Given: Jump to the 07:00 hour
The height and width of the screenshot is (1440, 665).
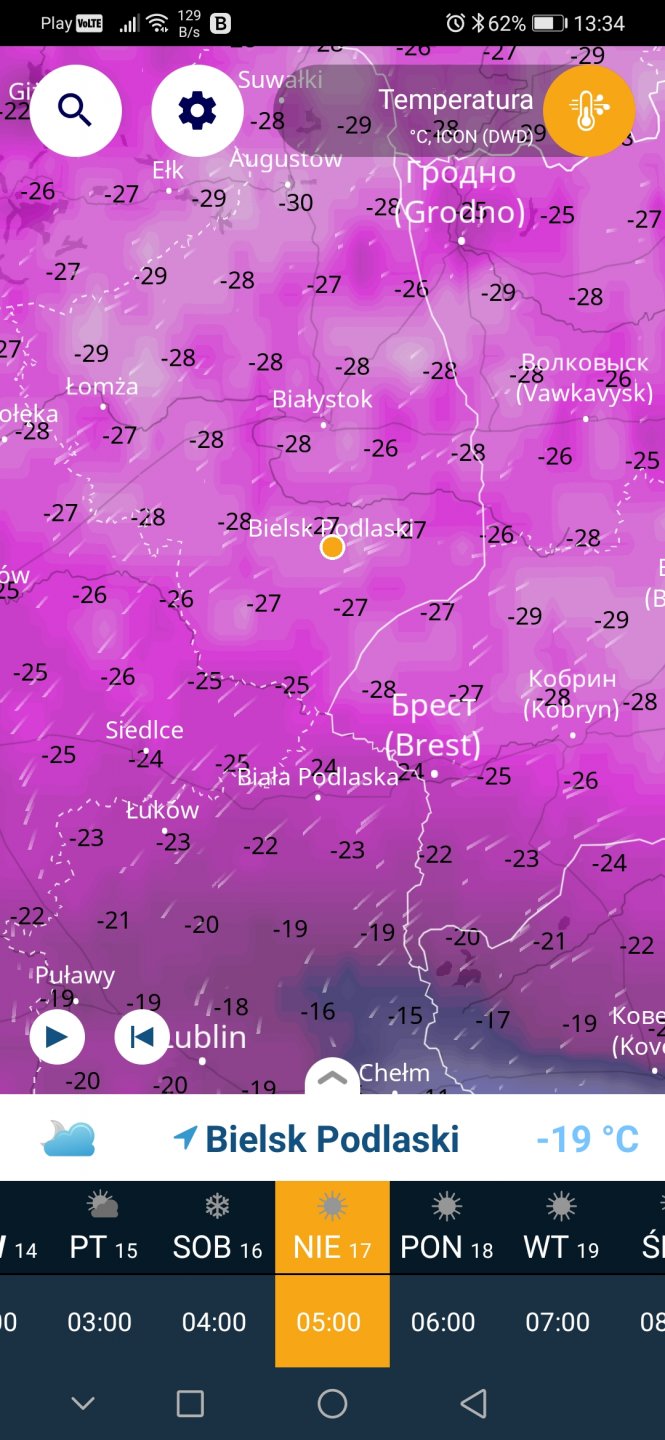Looking at the screenshot, I should [558, 1322].
